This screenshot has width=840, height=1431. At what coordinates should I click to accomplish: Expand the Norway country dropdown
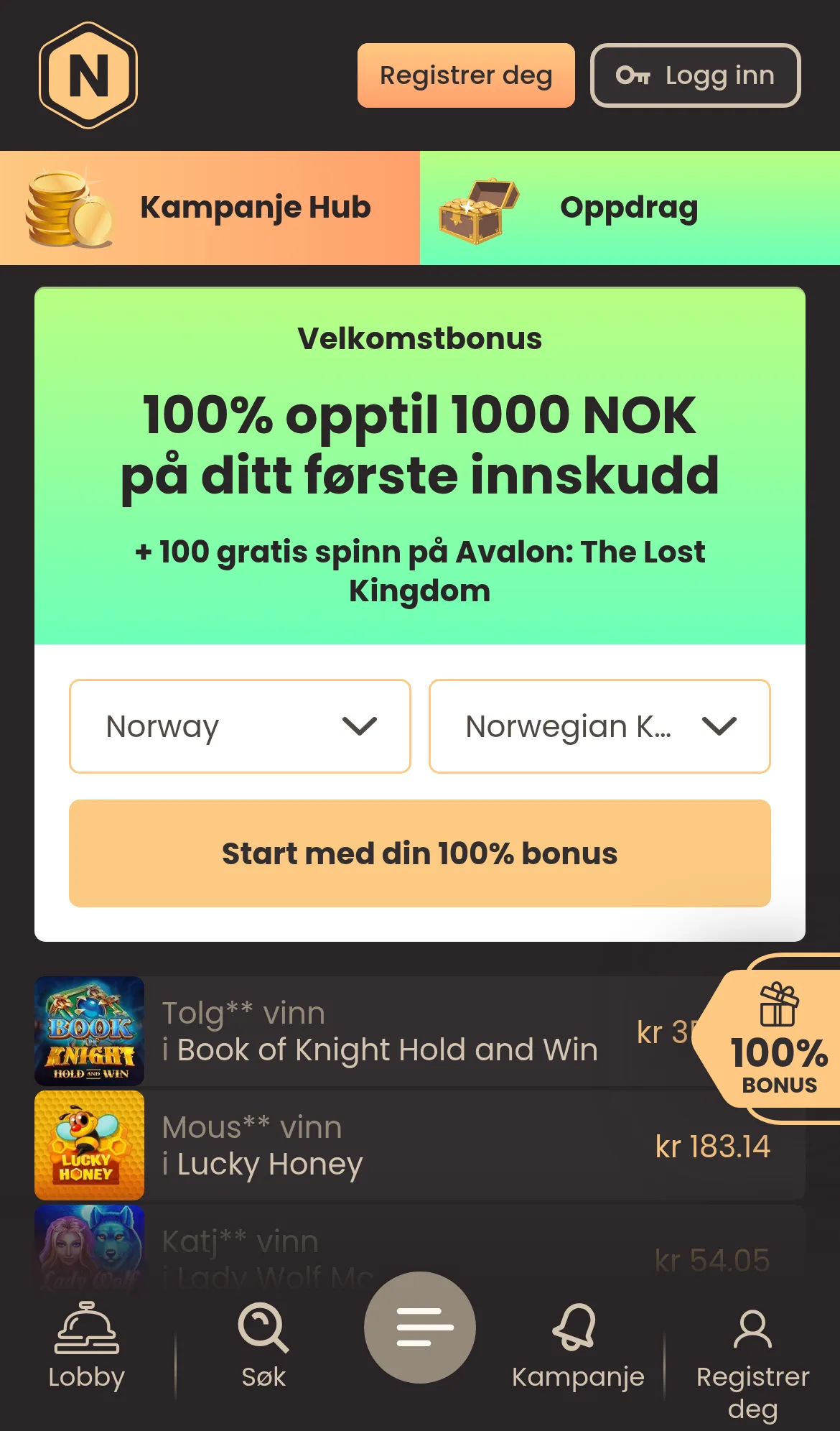coord(240,726)
